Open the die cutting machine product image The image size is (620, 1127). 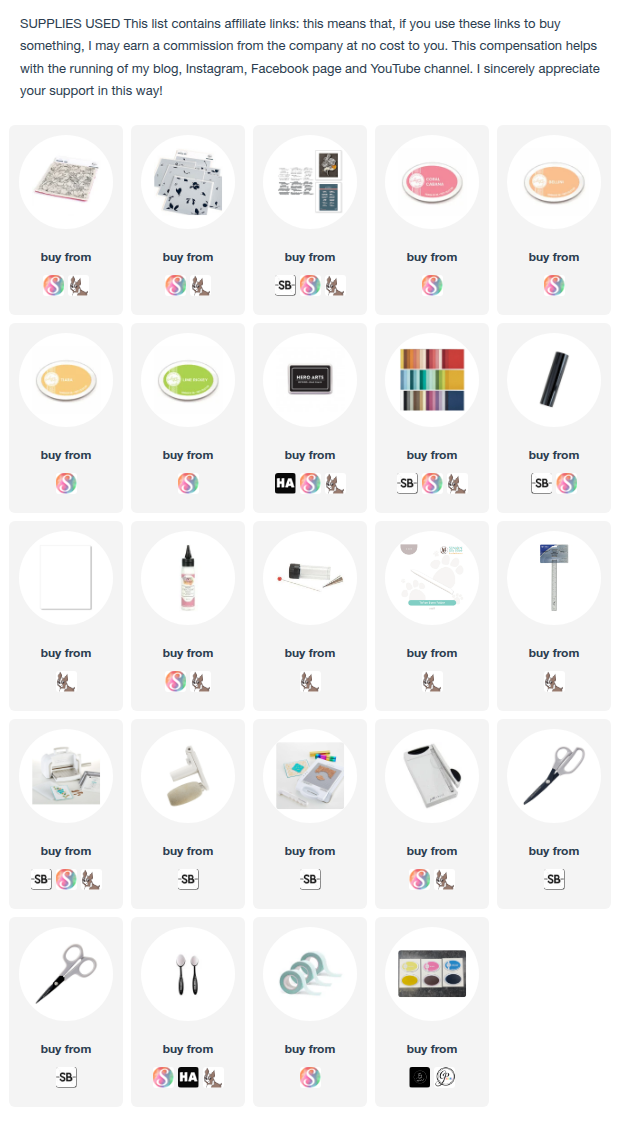tap(66, 775)
